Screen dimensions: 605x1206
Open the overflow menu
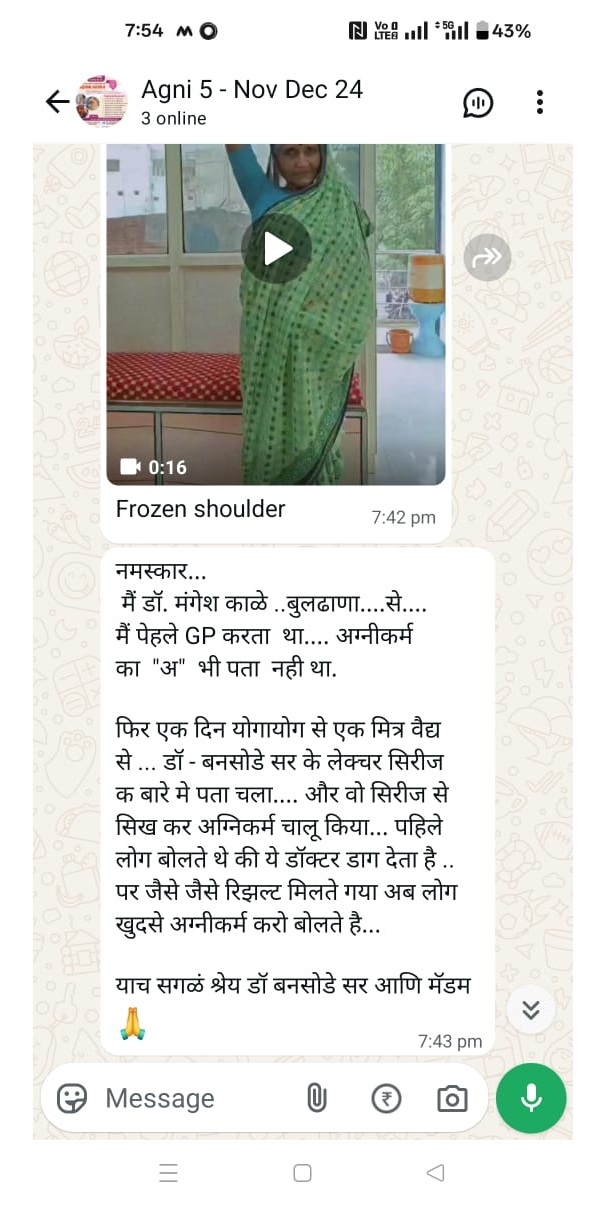pos(540,102)
